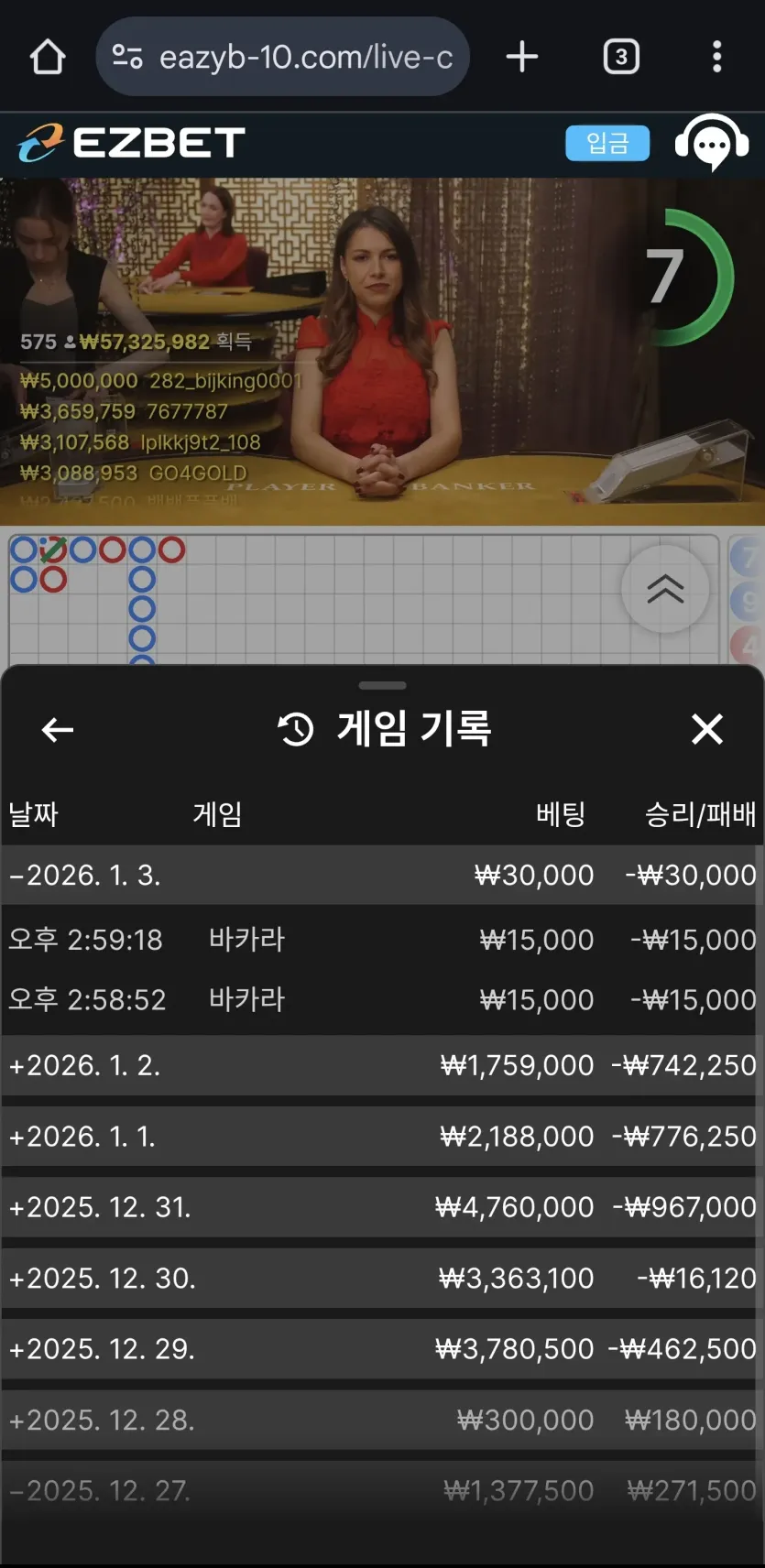Expand the 2026. 1. 1. row
The image size is (765, 1568).
[379, 1137]
